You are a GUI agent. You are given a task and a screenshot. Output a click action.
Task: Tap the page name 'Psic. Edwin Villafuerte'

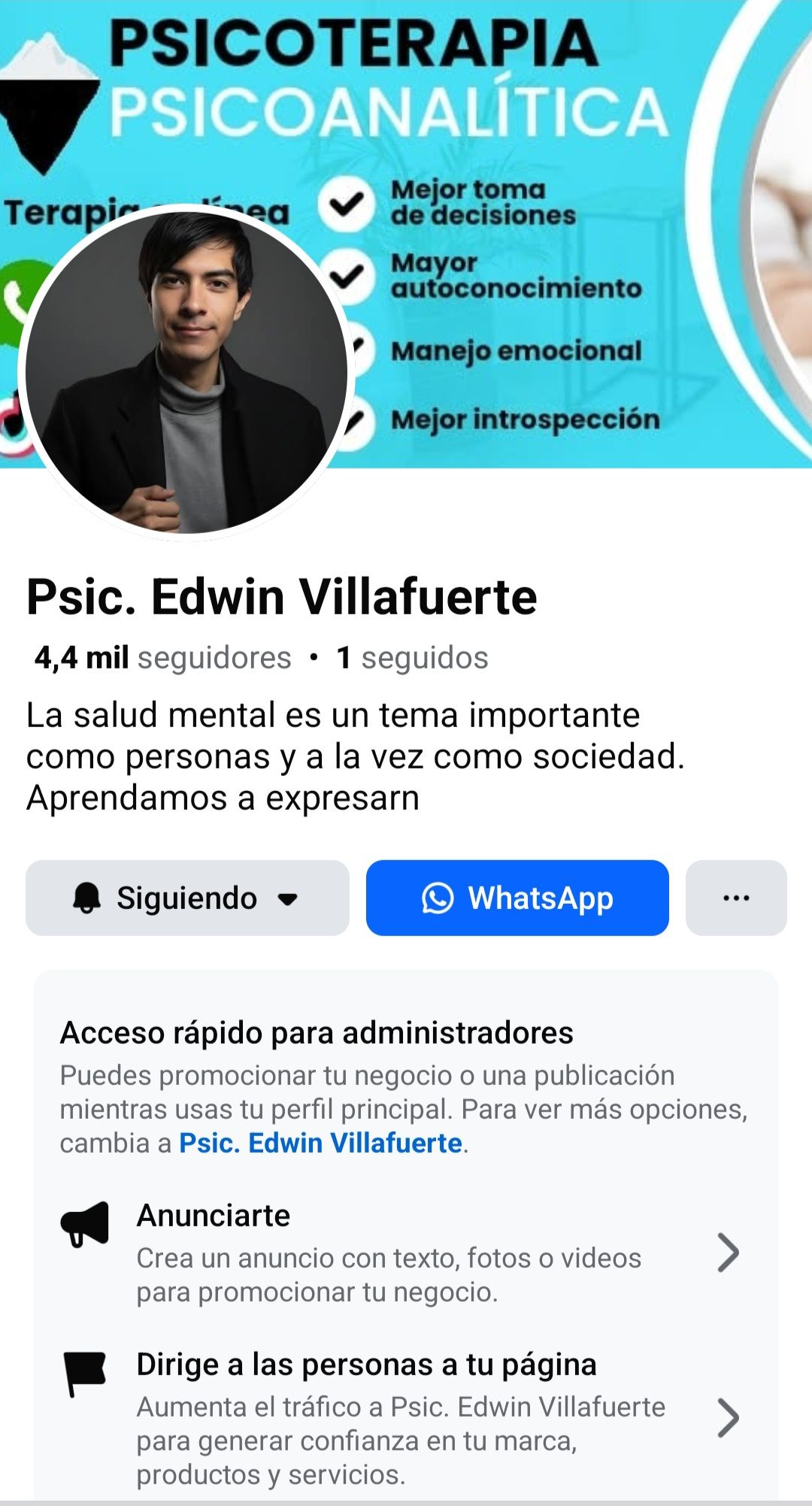point(282,596)
